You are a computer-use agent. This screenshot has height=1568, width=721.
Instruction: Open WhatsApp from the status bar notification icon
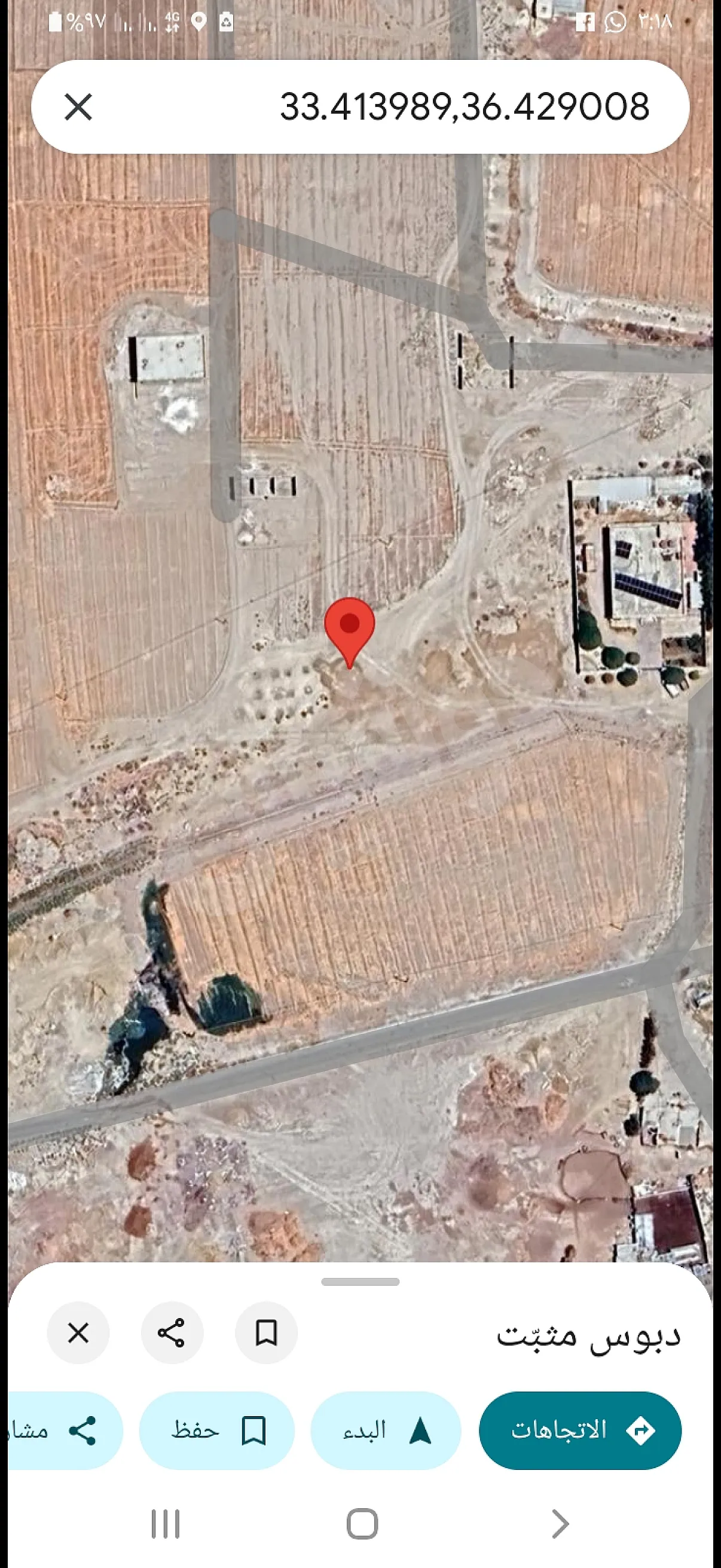(x=616, y=22)
